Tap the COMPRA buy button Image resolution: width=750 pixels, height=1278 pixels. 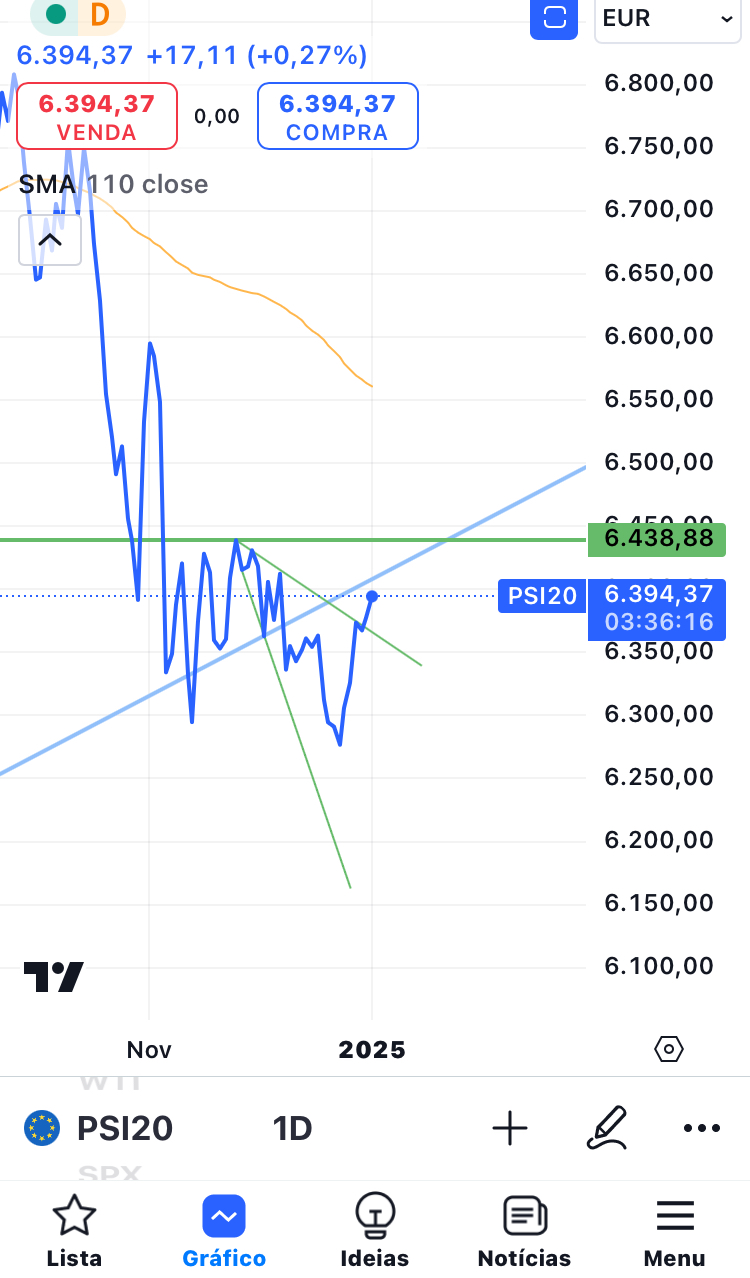337,116
